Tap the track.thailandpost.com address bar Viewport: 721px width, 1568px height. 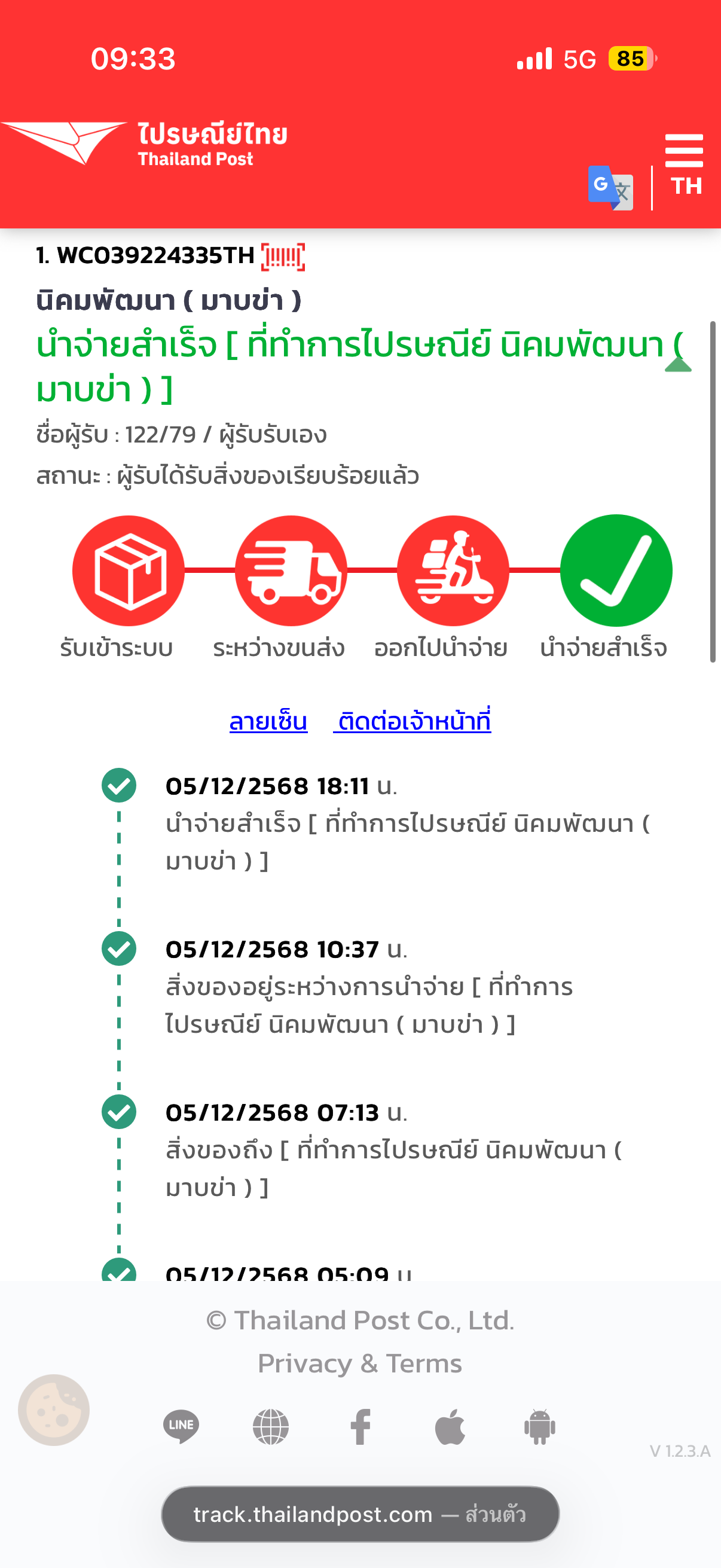pyautogui.click(x=360, y=1514)
